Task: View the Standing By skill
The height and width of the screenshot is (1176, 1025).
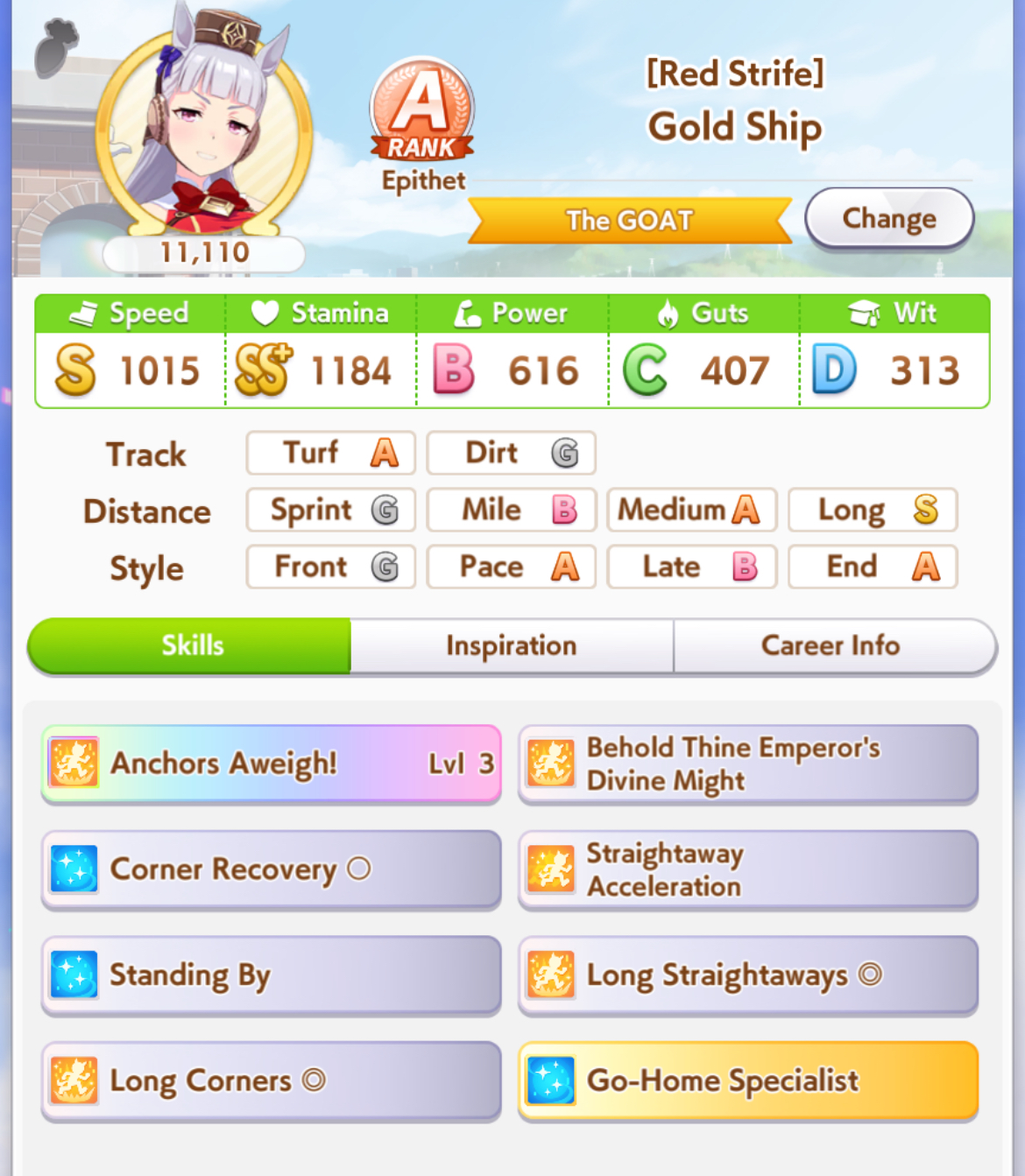Action: coord(271,975)
